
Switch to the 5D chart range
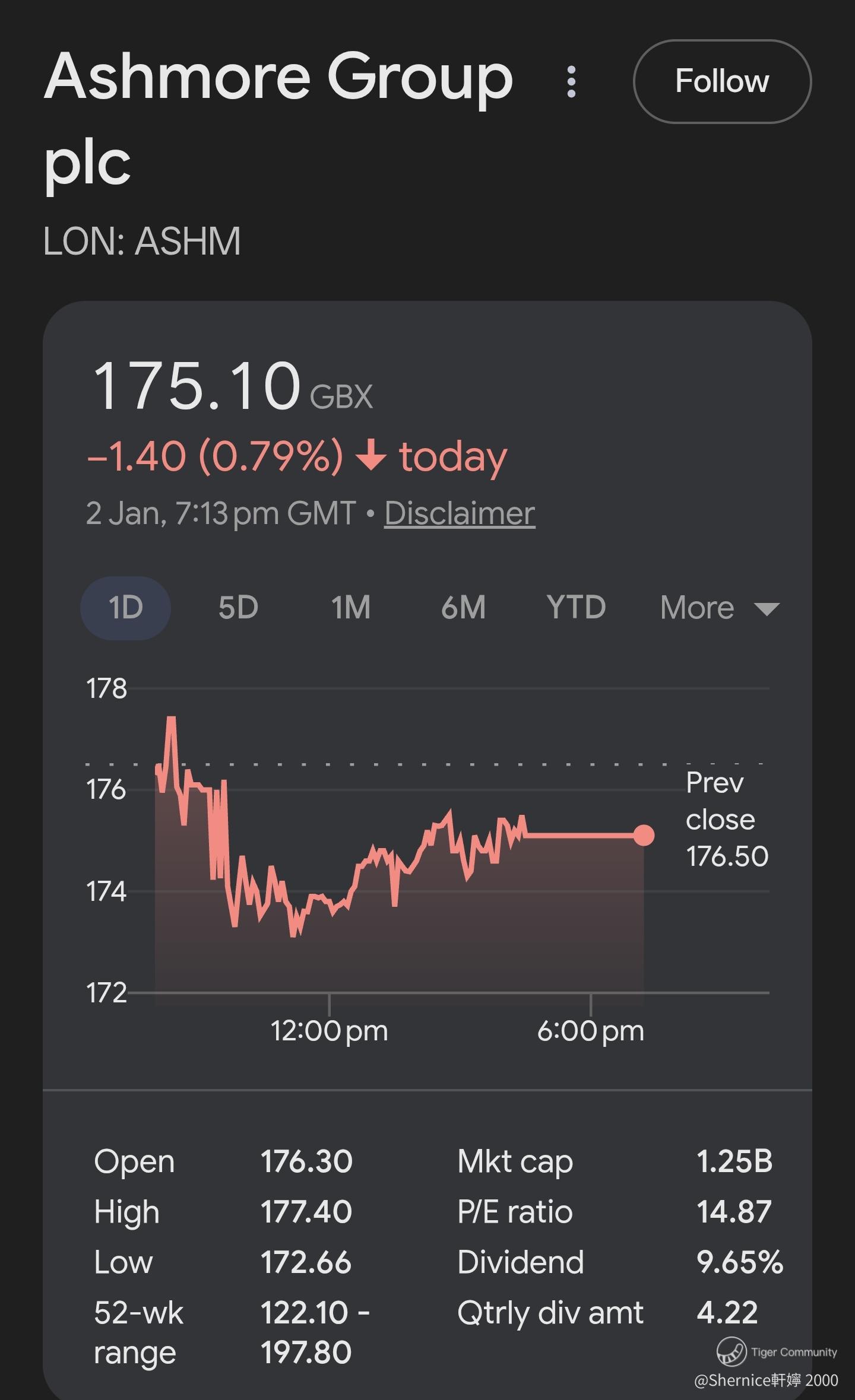tap(238, 608)
